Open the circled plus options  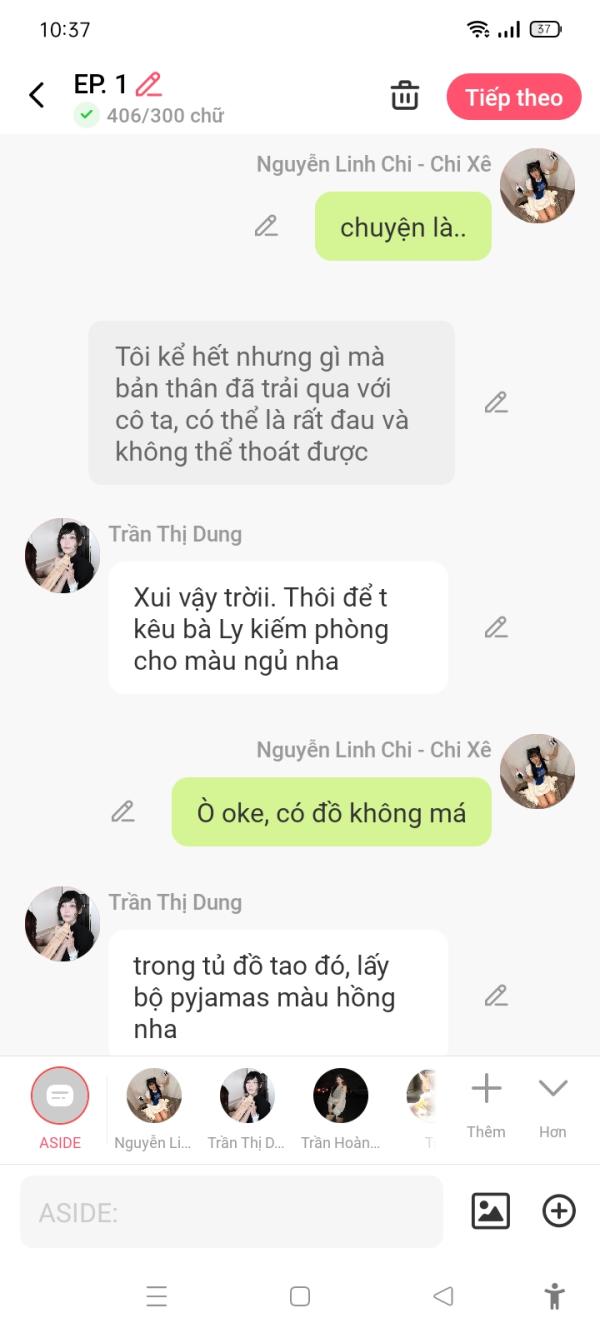[x=559, y=1211]
